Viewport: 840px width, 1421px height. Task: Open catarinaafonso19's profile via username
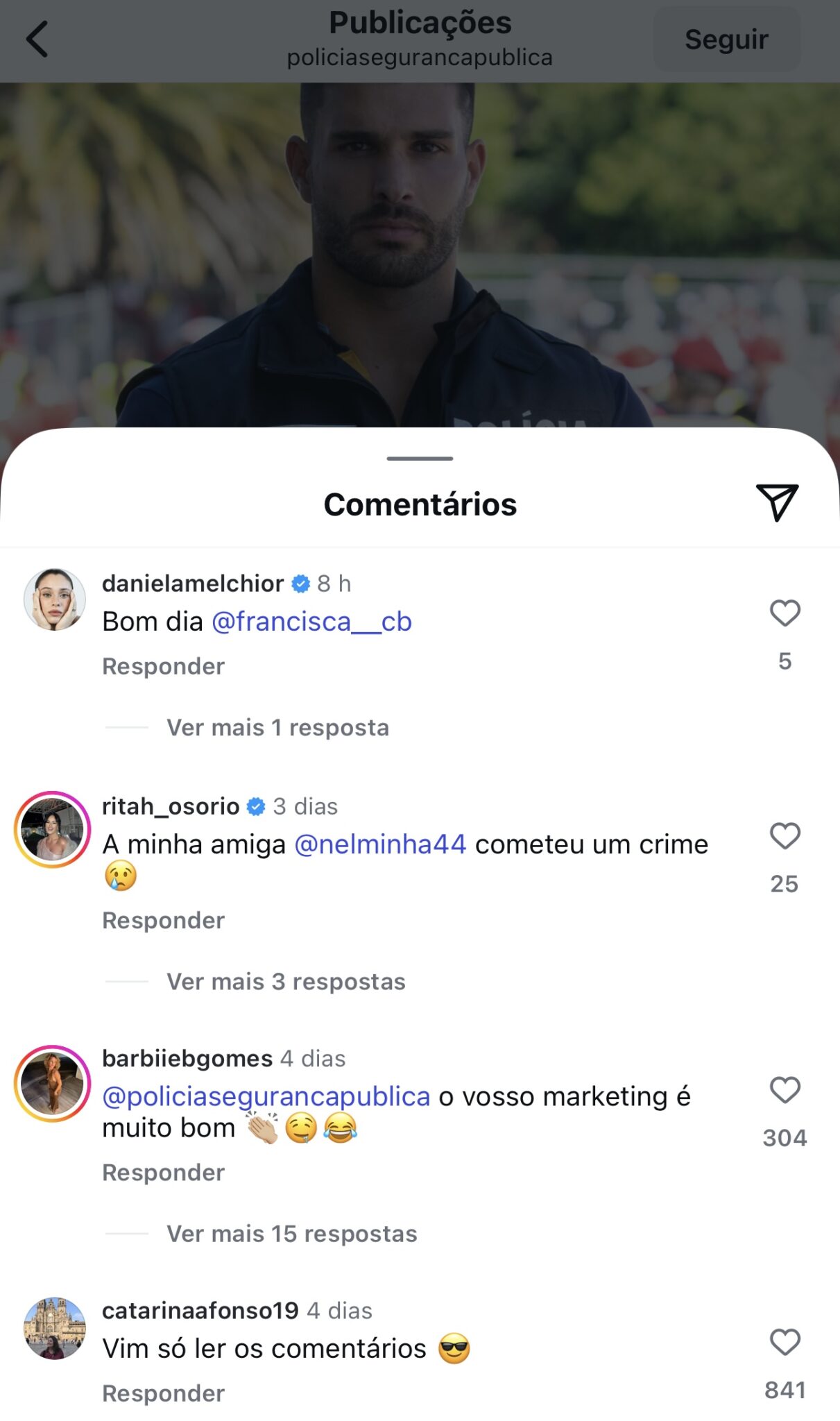click(x=200, y=1310)
